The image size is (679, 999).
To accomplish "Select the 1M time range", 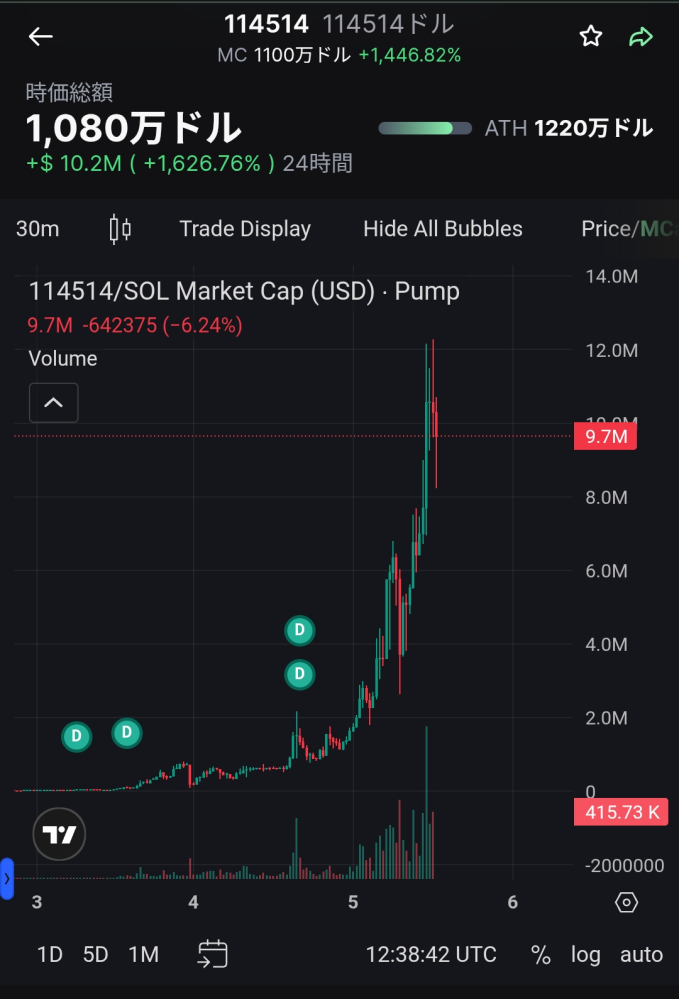I will point(143,954).
